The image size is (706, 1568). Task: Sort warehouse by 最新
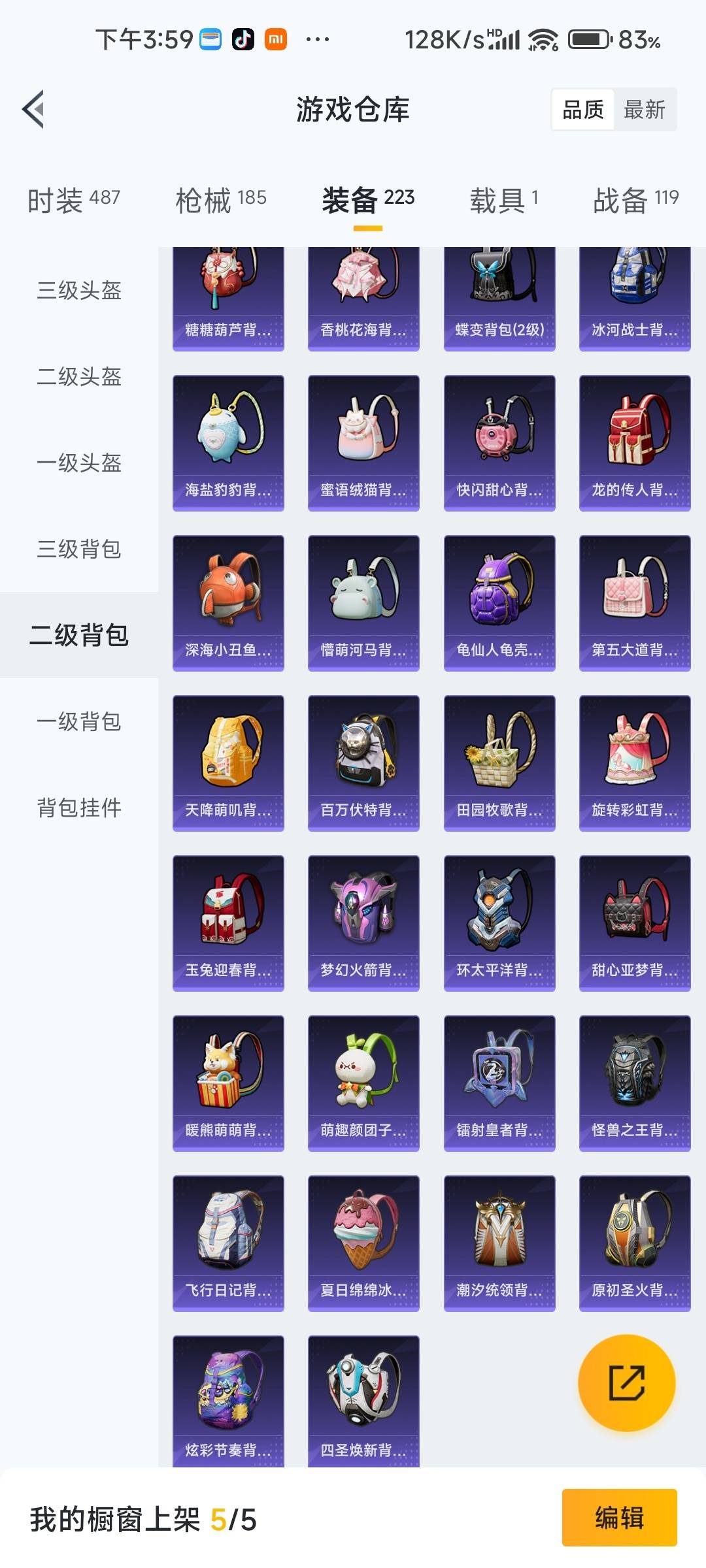coord(644,110)
